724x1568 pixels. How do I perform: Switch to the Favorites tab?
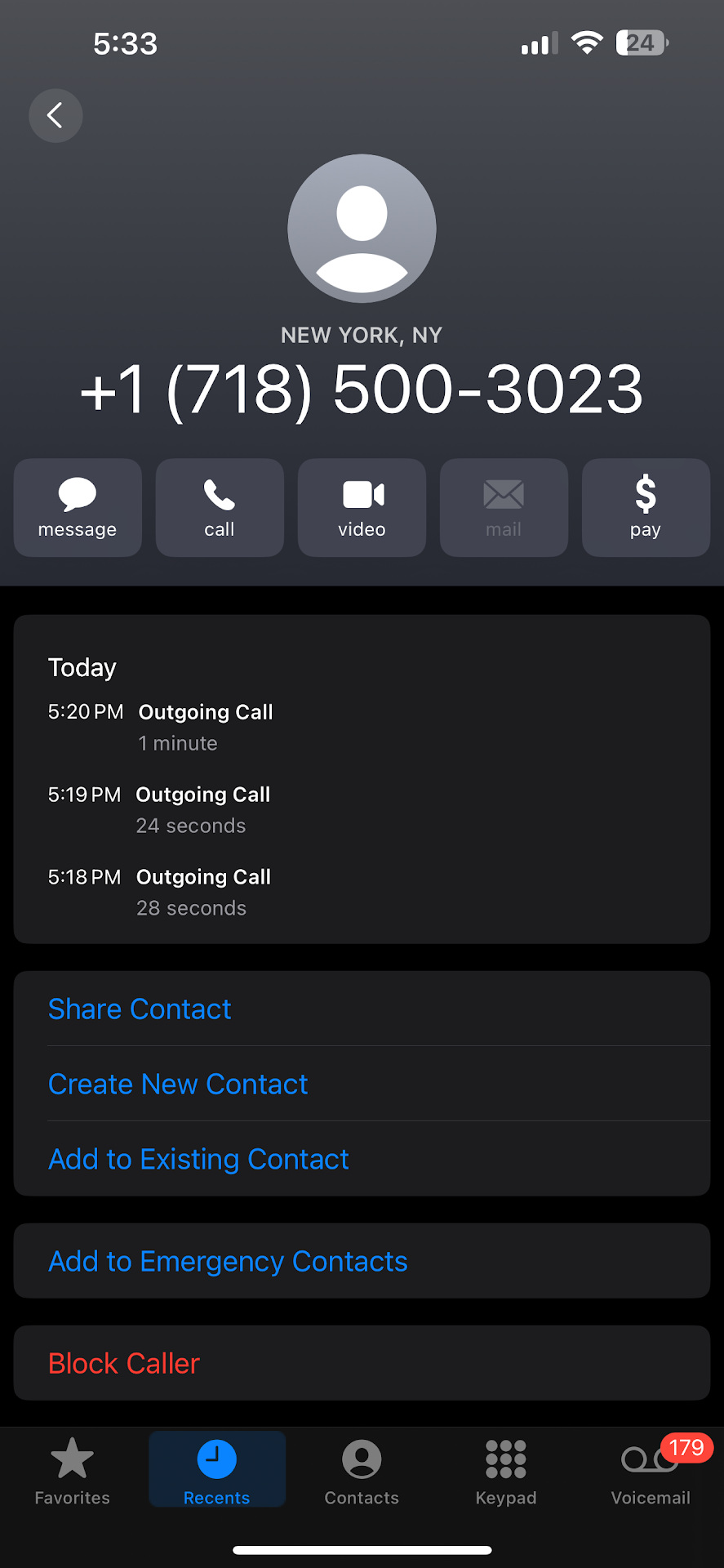point(73,1471)
